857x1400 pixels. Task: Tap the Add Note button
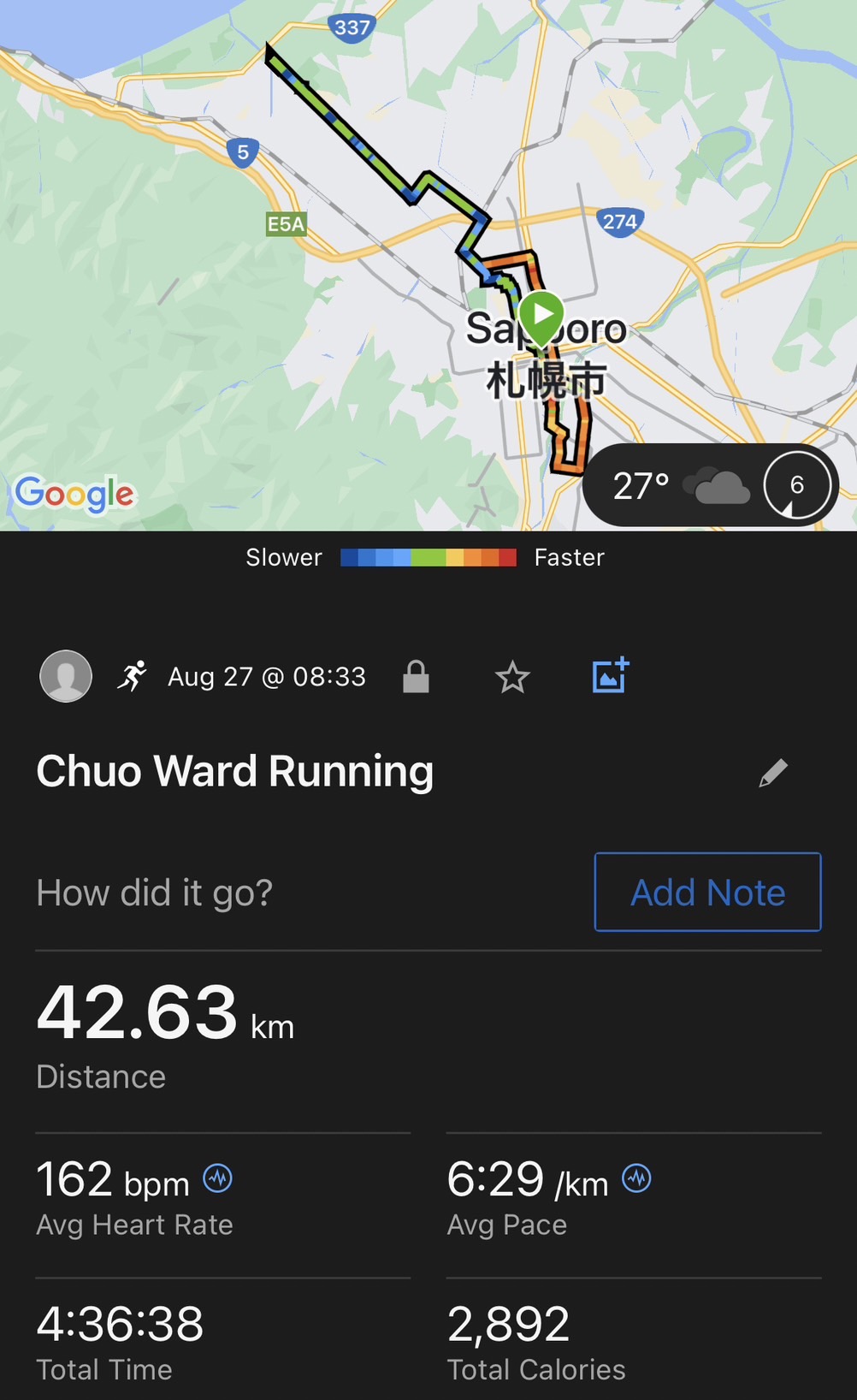(x=707, y=892)
